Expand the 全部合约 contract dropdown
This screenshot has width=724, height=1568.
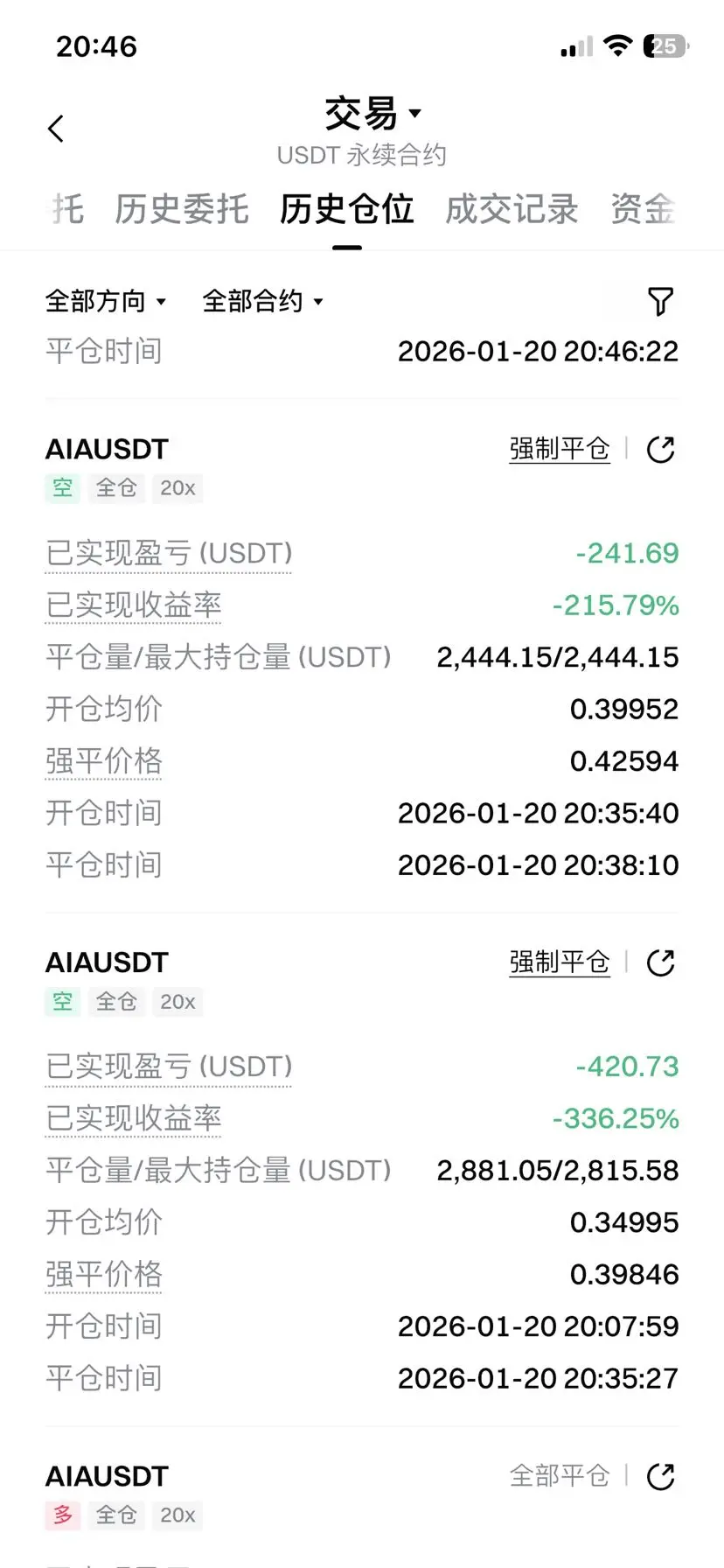pos(262,302)
